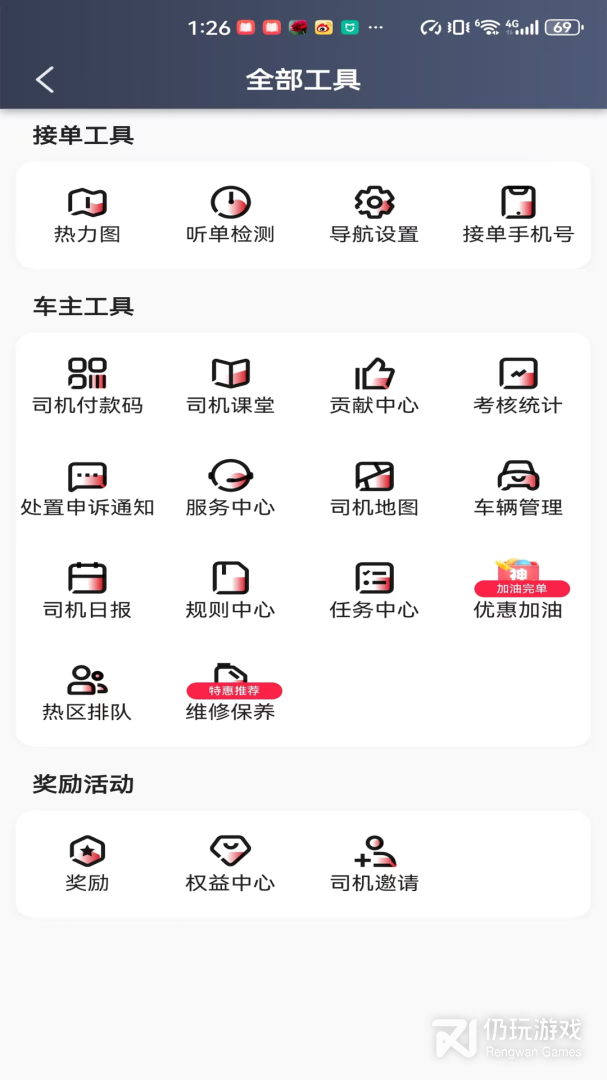The image size is (607, 1080).
Task: Open 车辆管理 vehicle management
Action: point(518,488)
